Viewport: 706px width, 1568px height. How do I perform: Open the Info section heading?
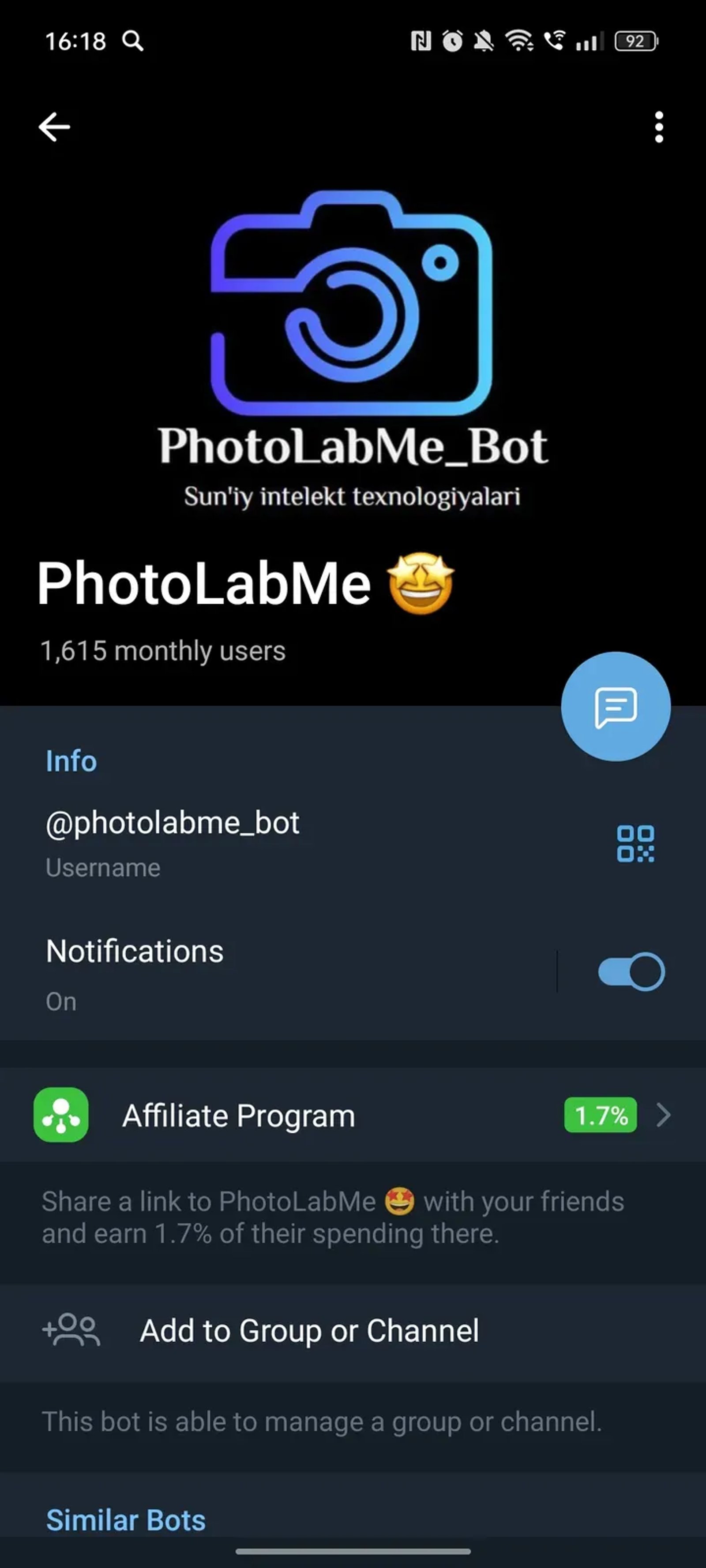click(x=70, y=761)
